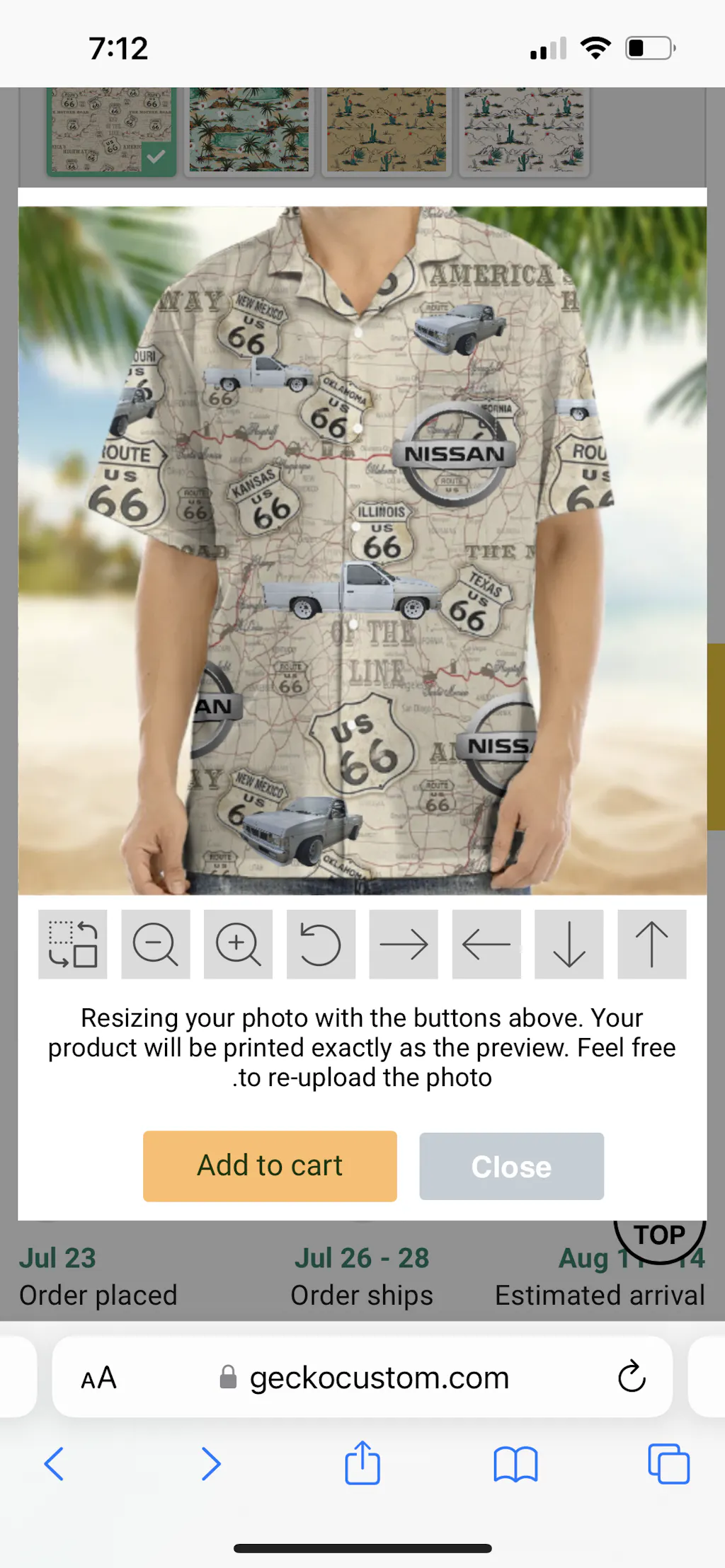Show all open tabs
The image size is (725, 1568).
pos(668,1463)
